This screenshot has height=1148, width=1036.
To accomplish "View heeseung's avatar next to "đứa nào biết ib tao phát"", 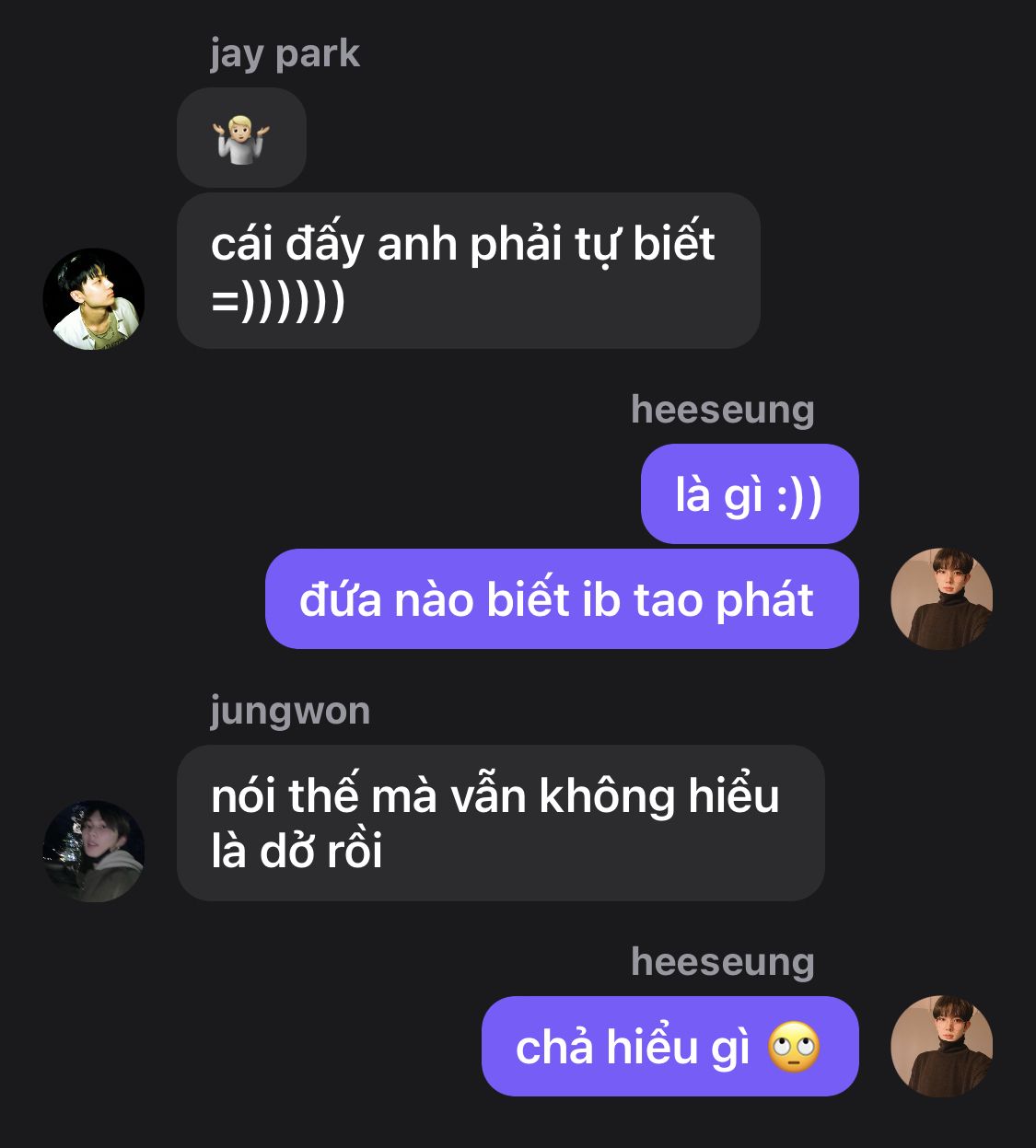I will pyautogui.click(x=941, y=599).
